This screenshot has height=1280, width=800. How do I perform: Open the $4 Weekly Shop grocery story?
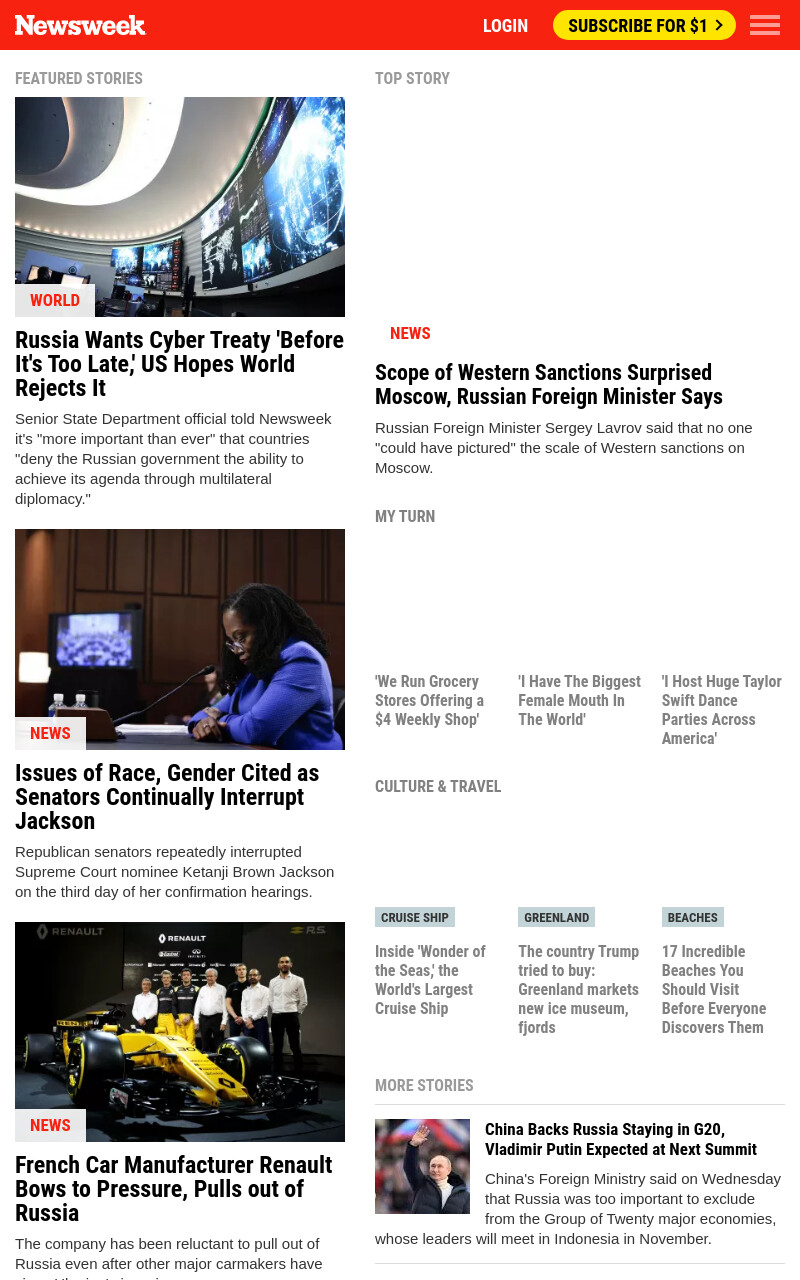point(431,700)
